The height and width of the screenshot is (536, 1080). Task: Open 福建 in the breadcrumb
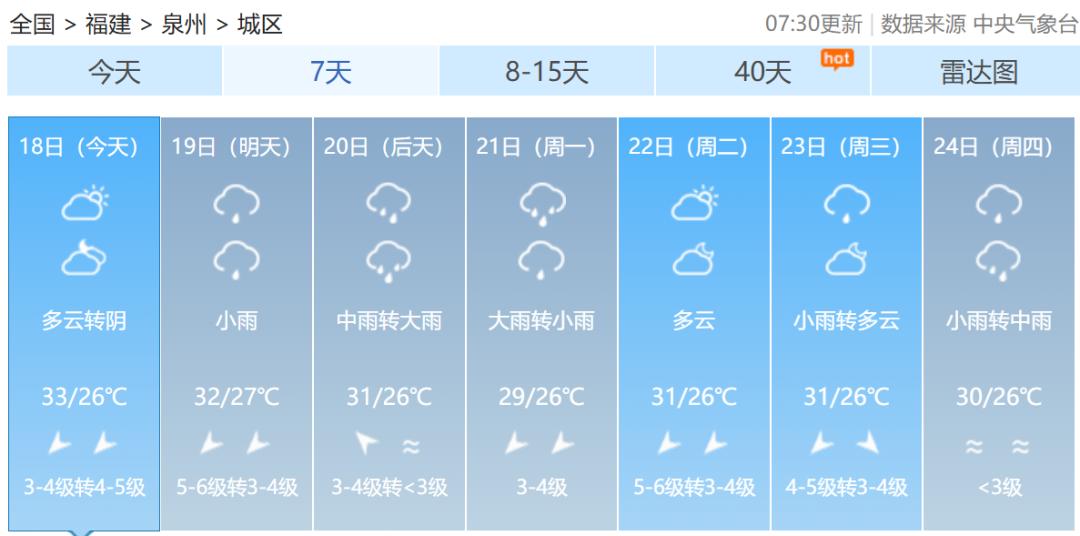point(108,25)
